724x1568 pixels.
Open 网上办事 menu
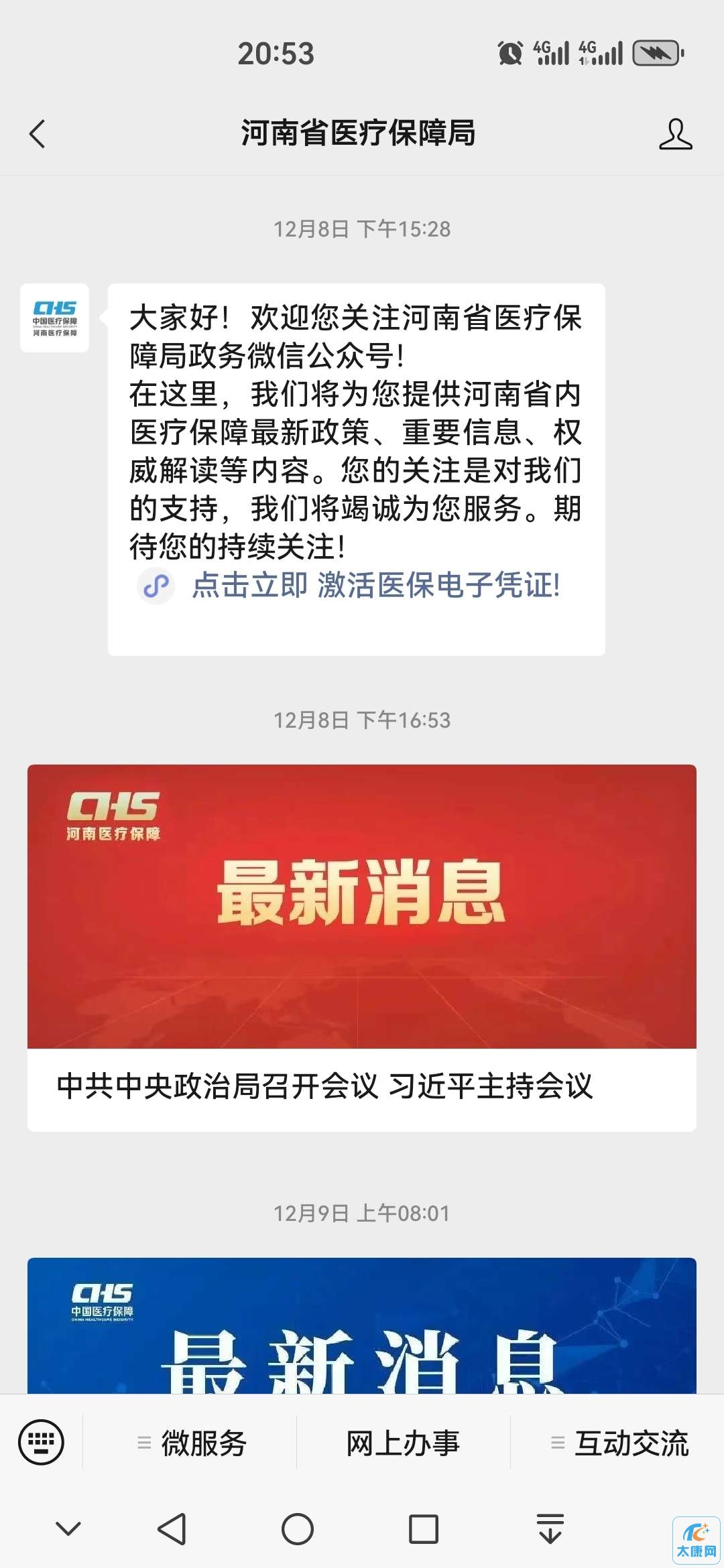[403, 1443]
